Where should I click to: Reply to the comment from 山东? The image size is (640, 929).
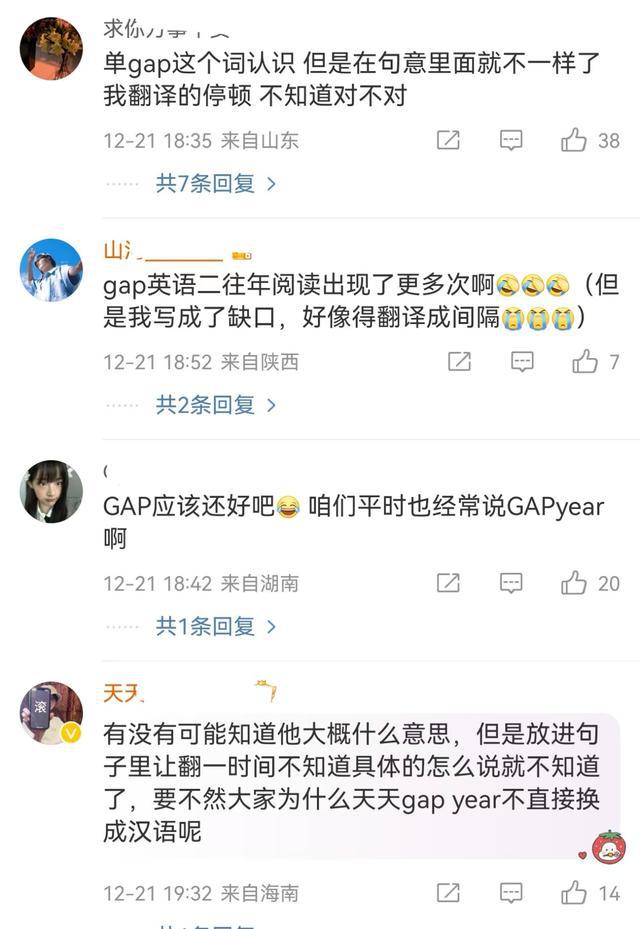[x=511, y=140]
